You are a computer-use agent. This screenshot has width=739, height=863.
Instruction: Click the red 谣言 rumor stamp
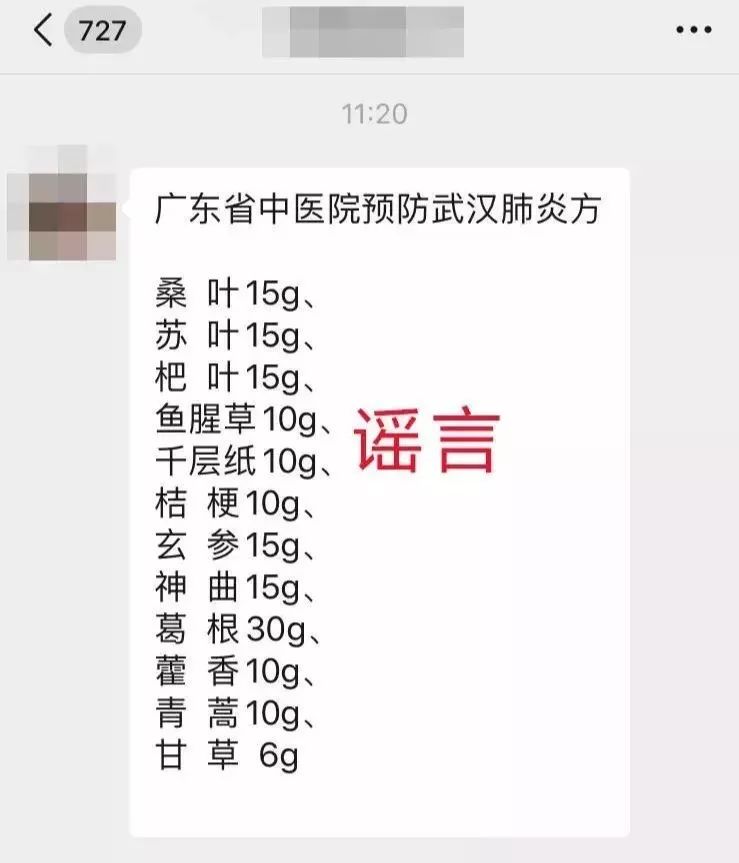point(423,440)
